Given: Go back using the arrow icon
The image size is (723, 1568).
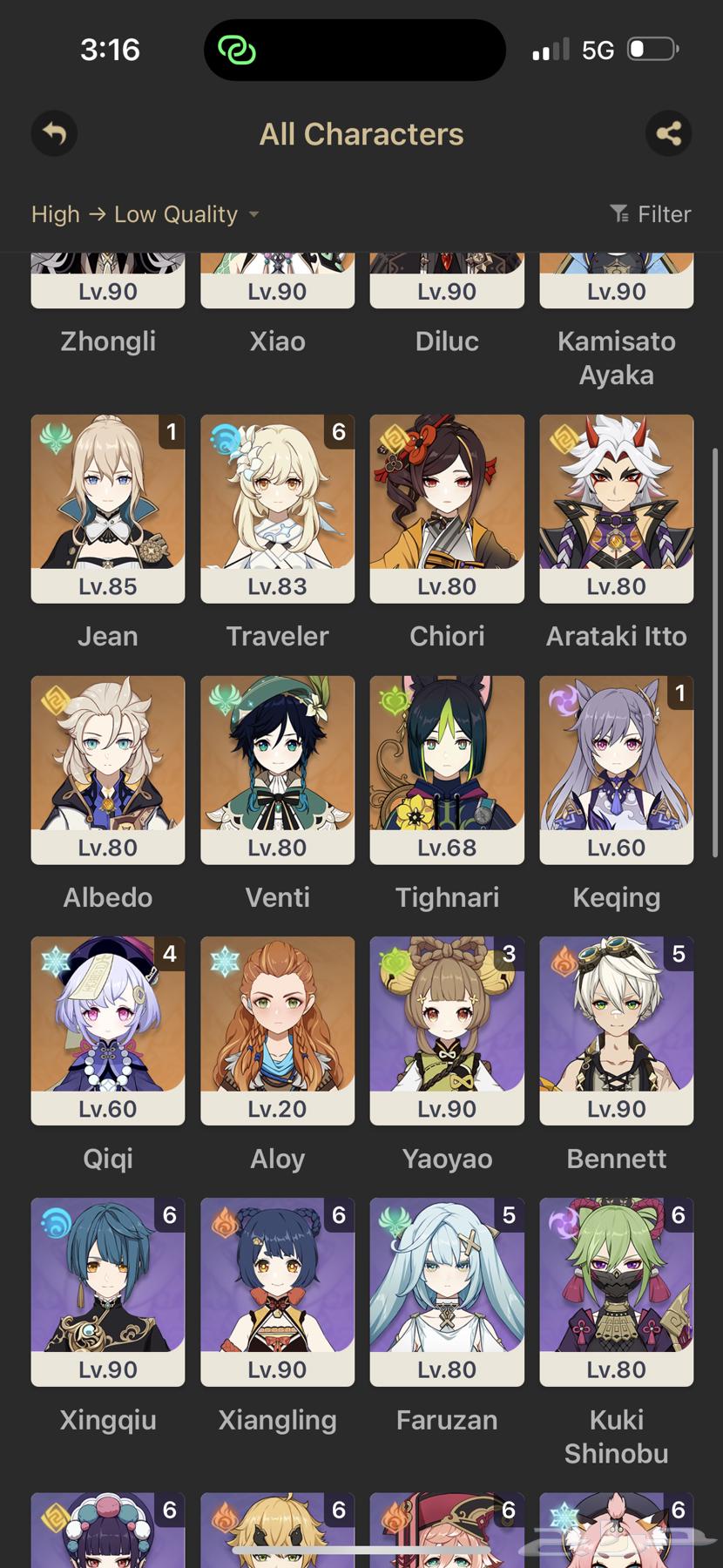Looking at the screenshot, I should coord(54,133).
